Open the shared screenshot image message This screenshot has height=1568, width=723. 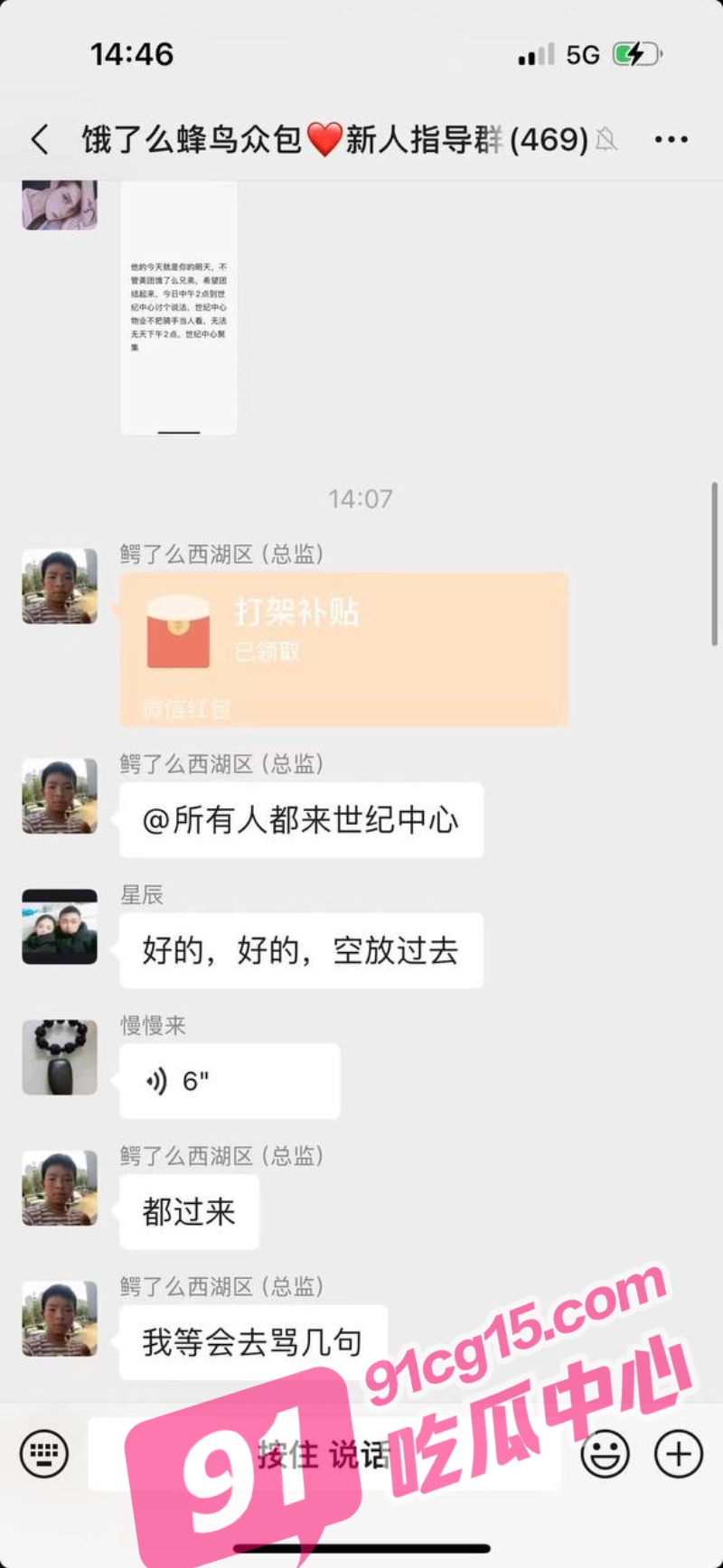coord(179,307)
